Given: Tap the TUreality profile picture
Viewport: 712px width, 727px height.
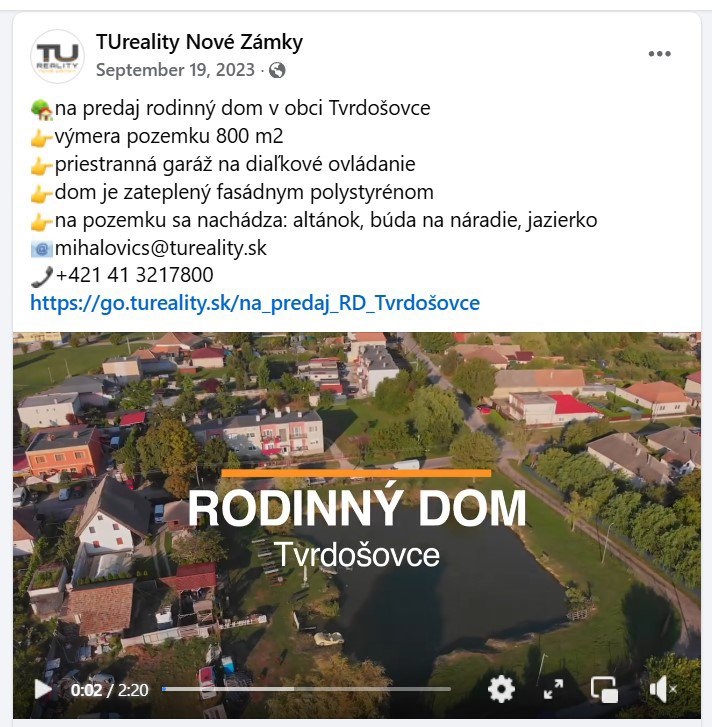Looking at the screenshot, I should (58, 55).
